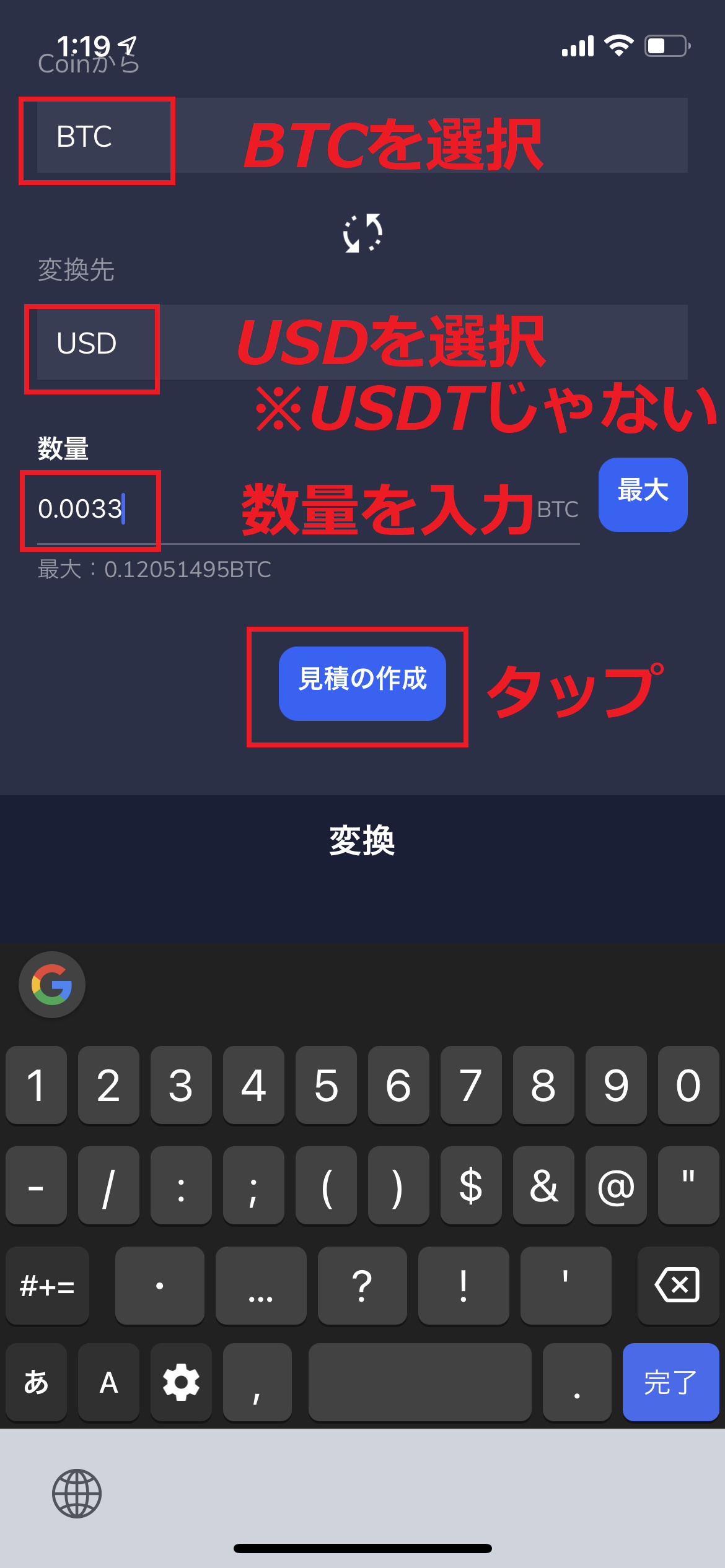Type the digit 5 on the keyboard
725x1568 pixels.
pos(326,1086)
